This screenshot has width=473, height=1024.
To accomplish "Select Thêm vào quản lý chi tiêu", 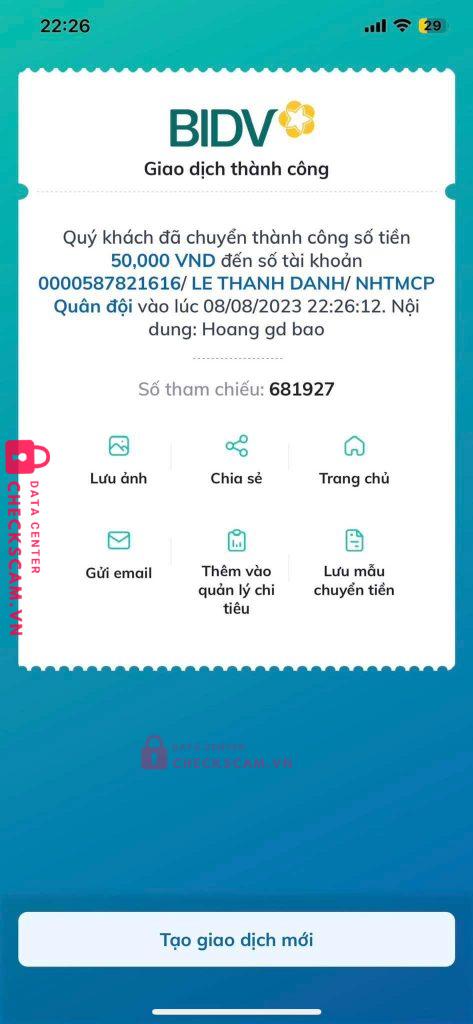I will (x=236, y=572).
